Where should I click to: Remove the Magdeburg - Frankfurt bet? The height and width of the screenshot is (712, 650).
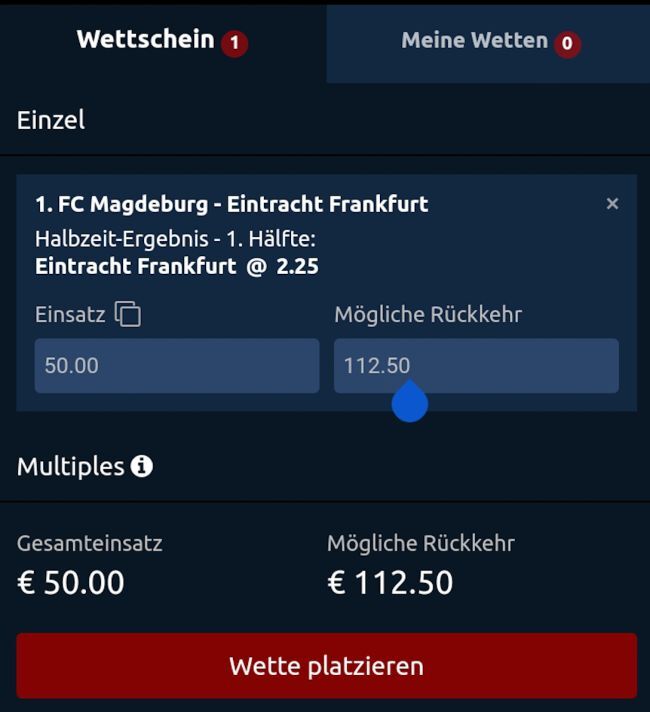click(612, 204)
